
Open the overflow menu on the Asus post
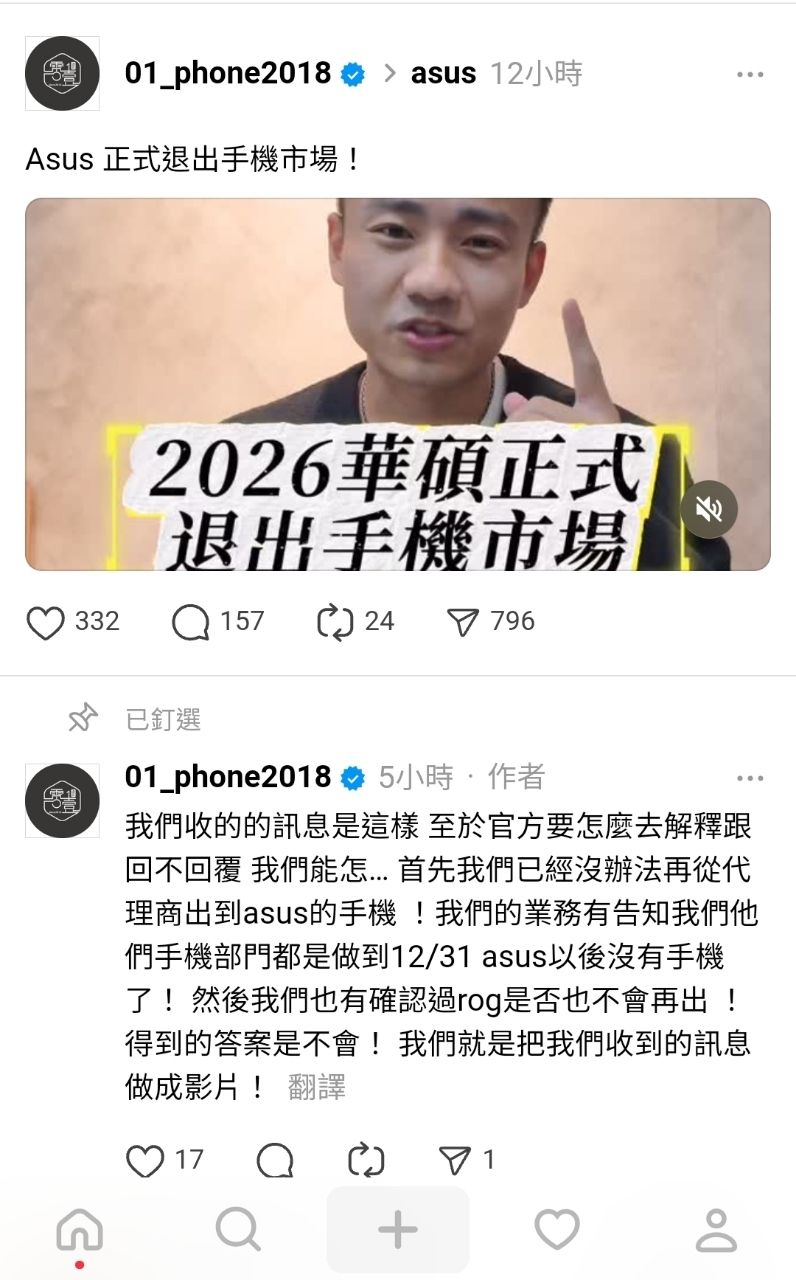tap(749, 74)
